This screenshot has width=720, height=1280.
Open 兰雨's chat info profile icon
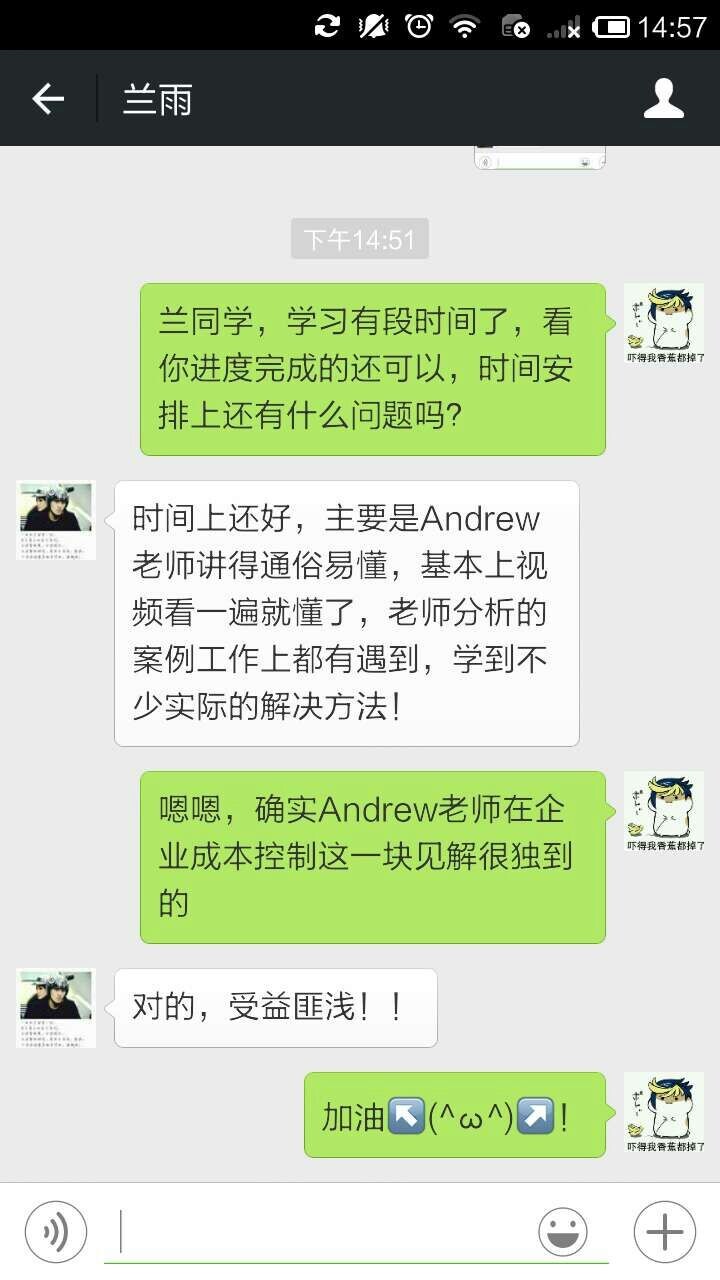coord(664,99)
